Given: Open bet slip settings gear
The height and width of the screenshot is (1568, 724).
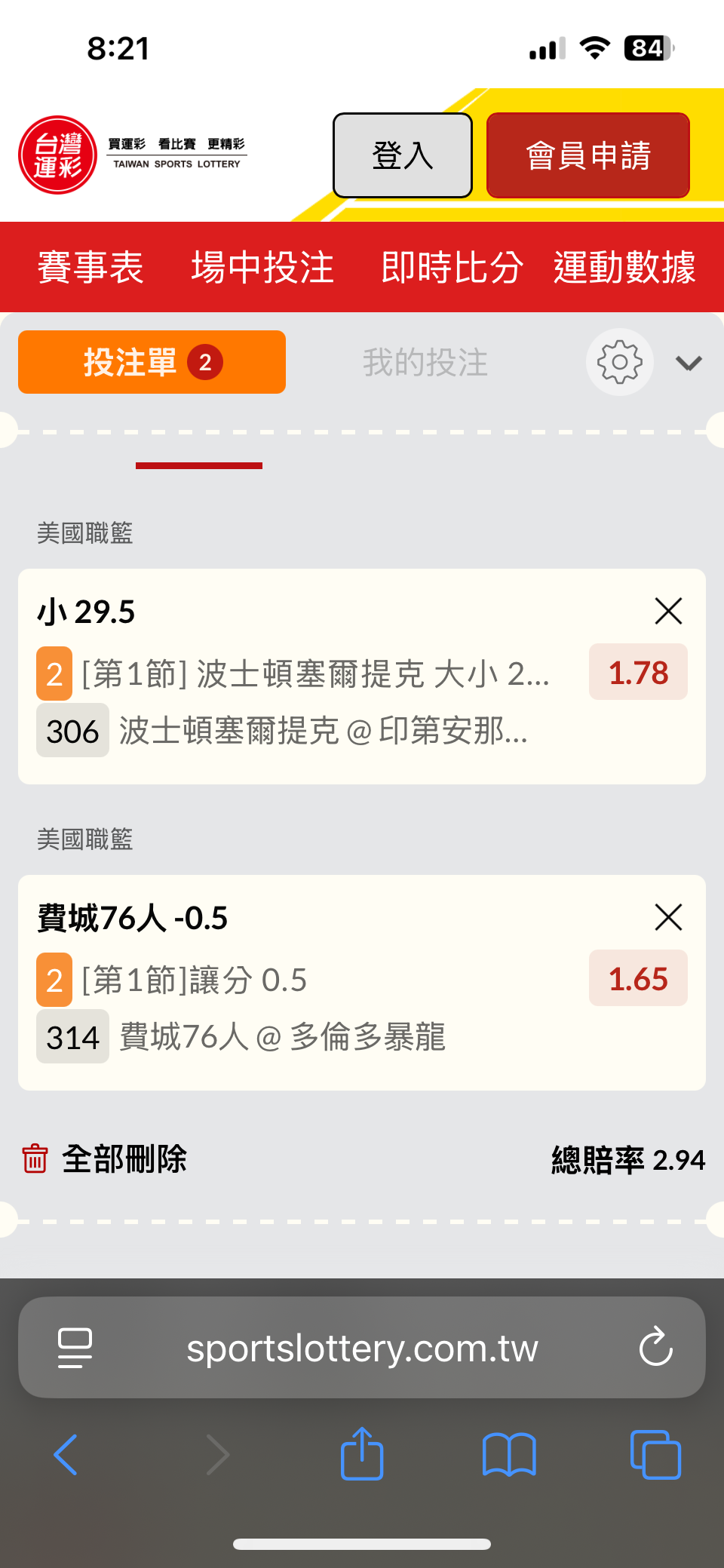Looking at the screenshot, I should coord(619,362).
